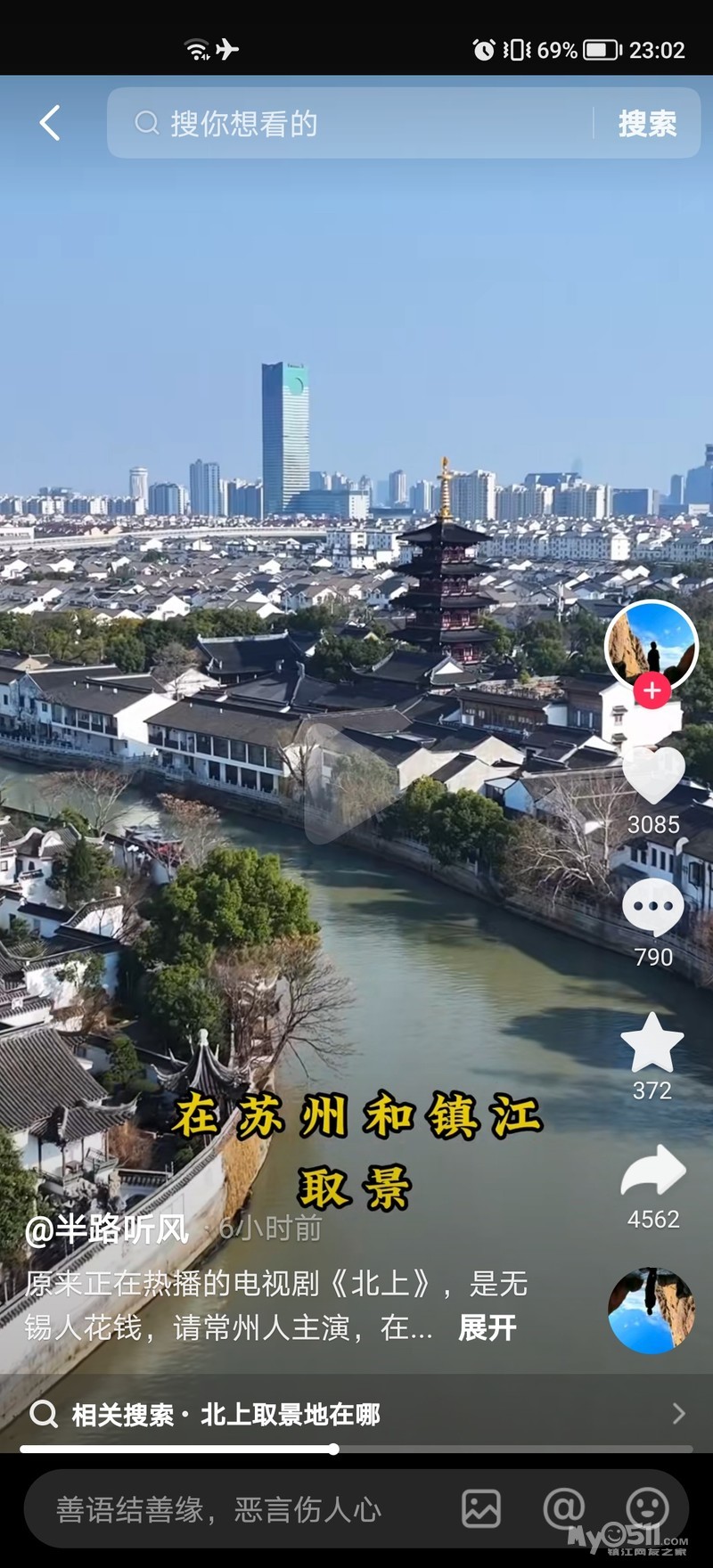Open related search 北上取景地在哪
This screenshot has width=713, height=1568.
[356, 1414]
